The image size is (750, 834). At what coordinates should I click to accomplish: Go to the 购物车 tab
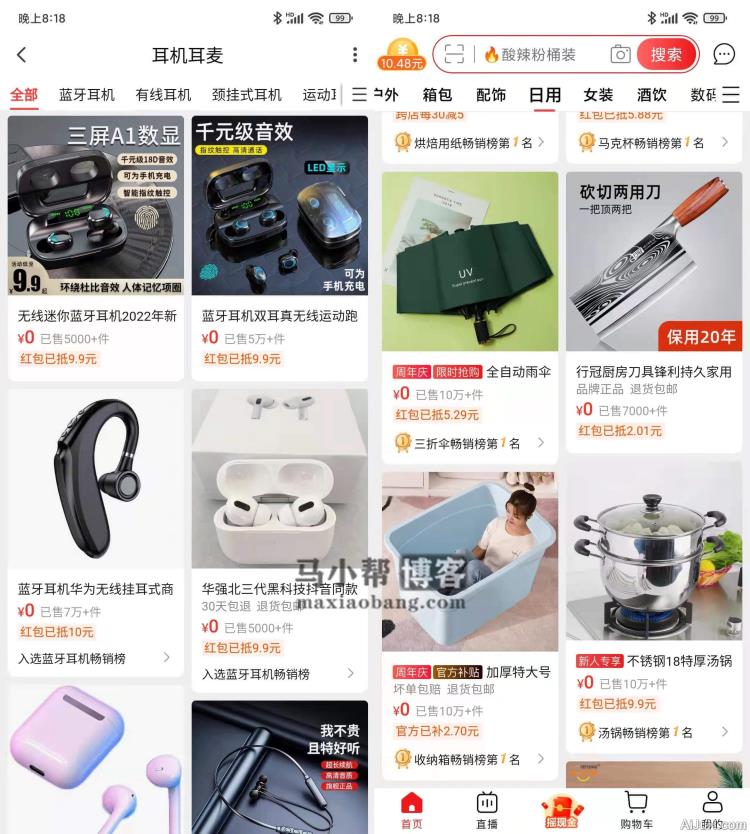pyautogui.click(x=636, y=809)
